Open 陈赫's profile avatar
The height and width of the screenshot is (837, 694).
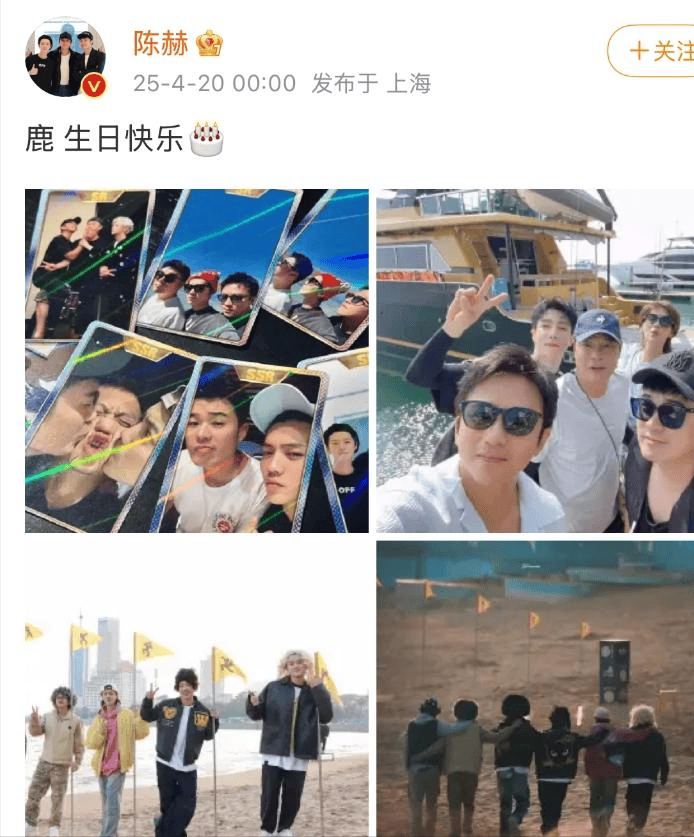click(65, 57)
